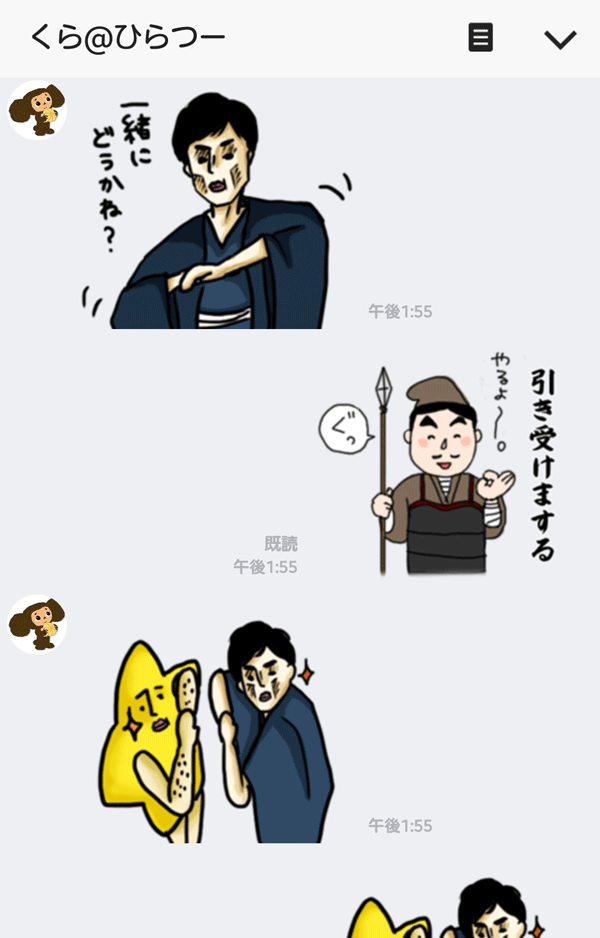Open sender's avatar beside 一緒にどうかね sticker
The width and height of the screenshot is (600, 938).
coord(37,110)
